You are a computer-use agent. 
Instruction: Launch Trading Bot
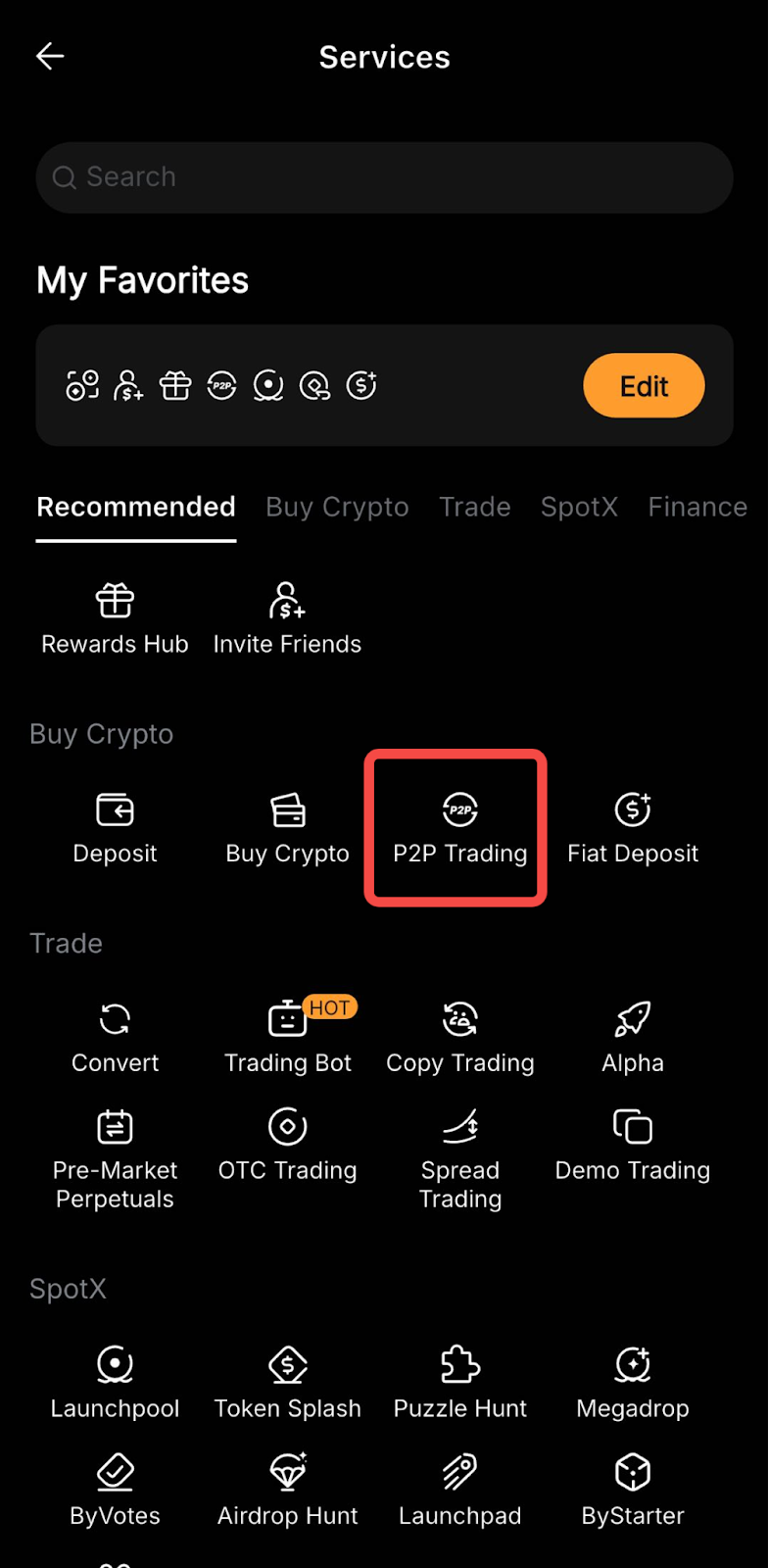[x=287, y=1037]
